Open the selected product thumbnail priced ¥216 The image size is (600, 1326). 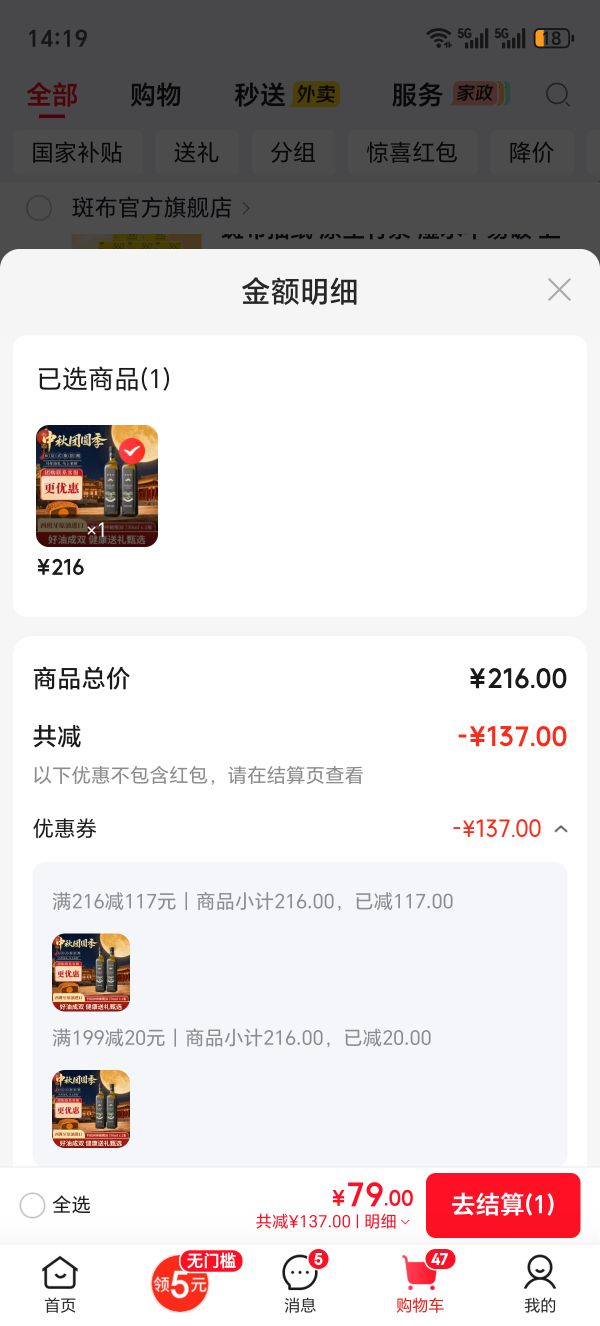tap(97, 486)
